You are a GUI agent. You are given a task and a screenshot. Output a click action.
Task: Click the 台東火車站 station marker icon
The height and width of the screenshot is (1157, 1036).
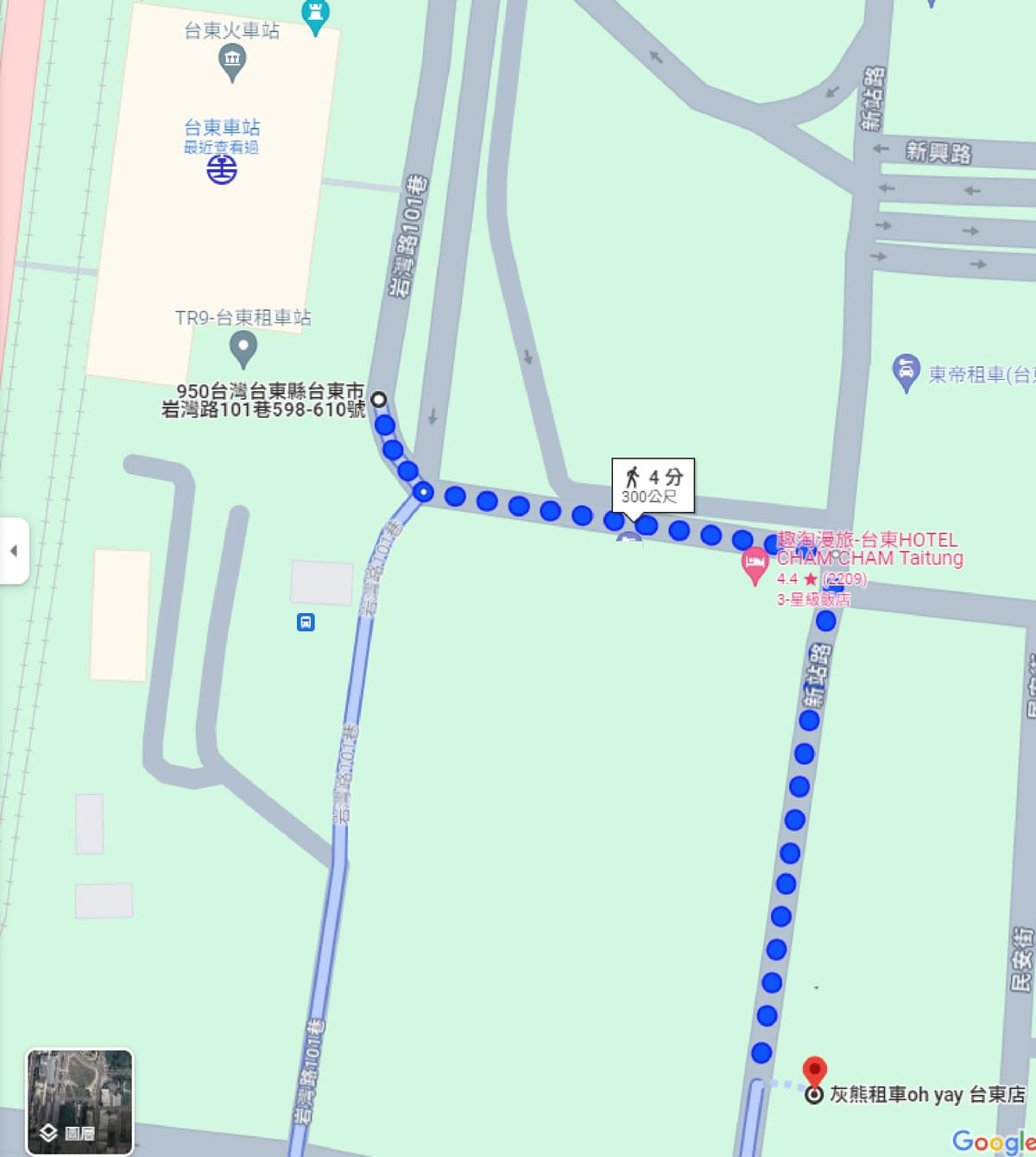point(233,60)
